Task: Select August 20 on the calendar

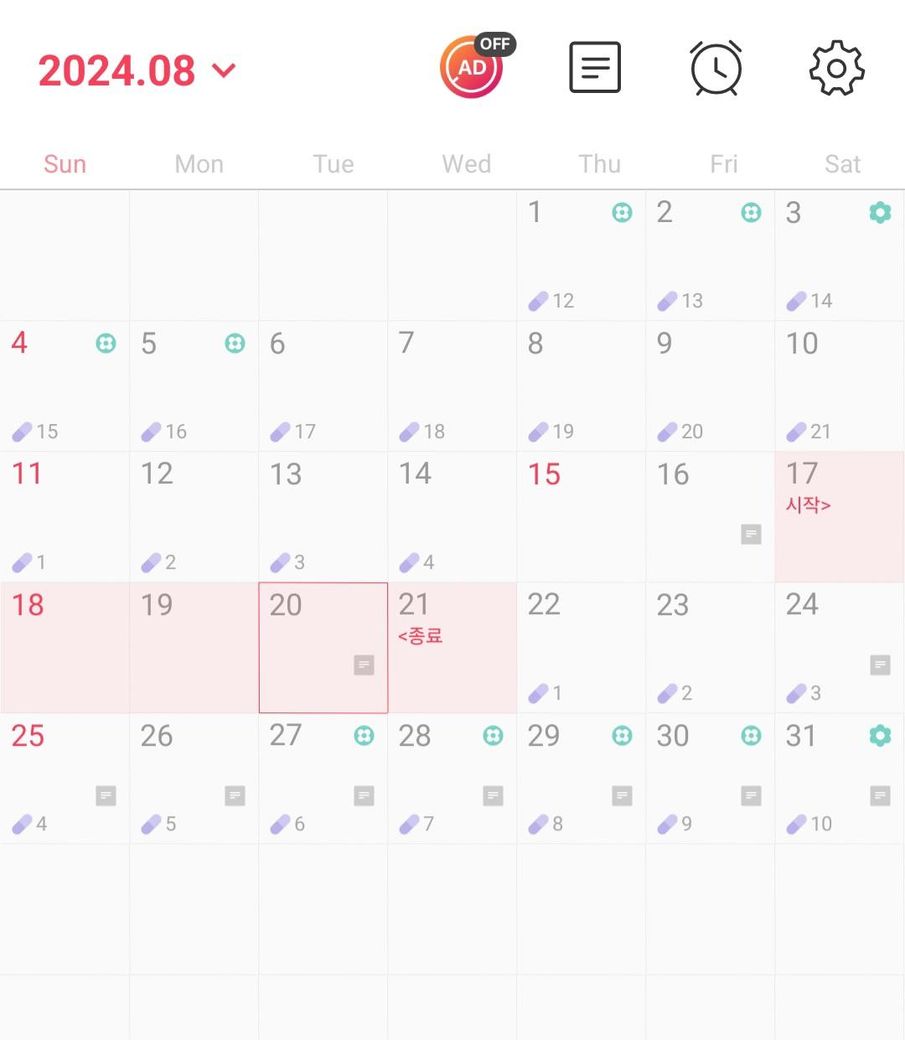Action: coord(323,648)
